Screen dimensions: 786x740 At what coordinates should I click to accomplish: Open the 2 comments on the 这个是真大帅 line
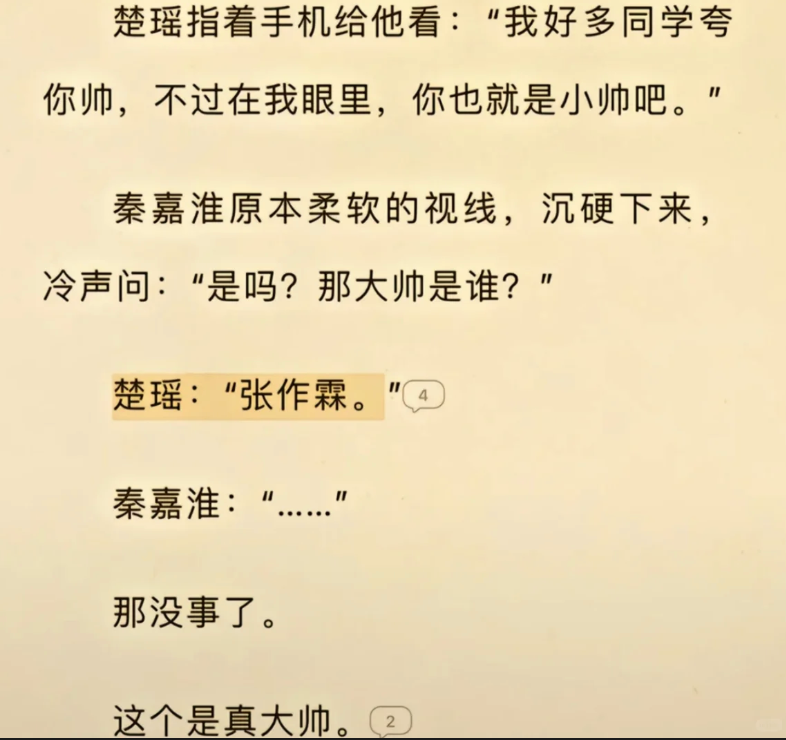390,719
